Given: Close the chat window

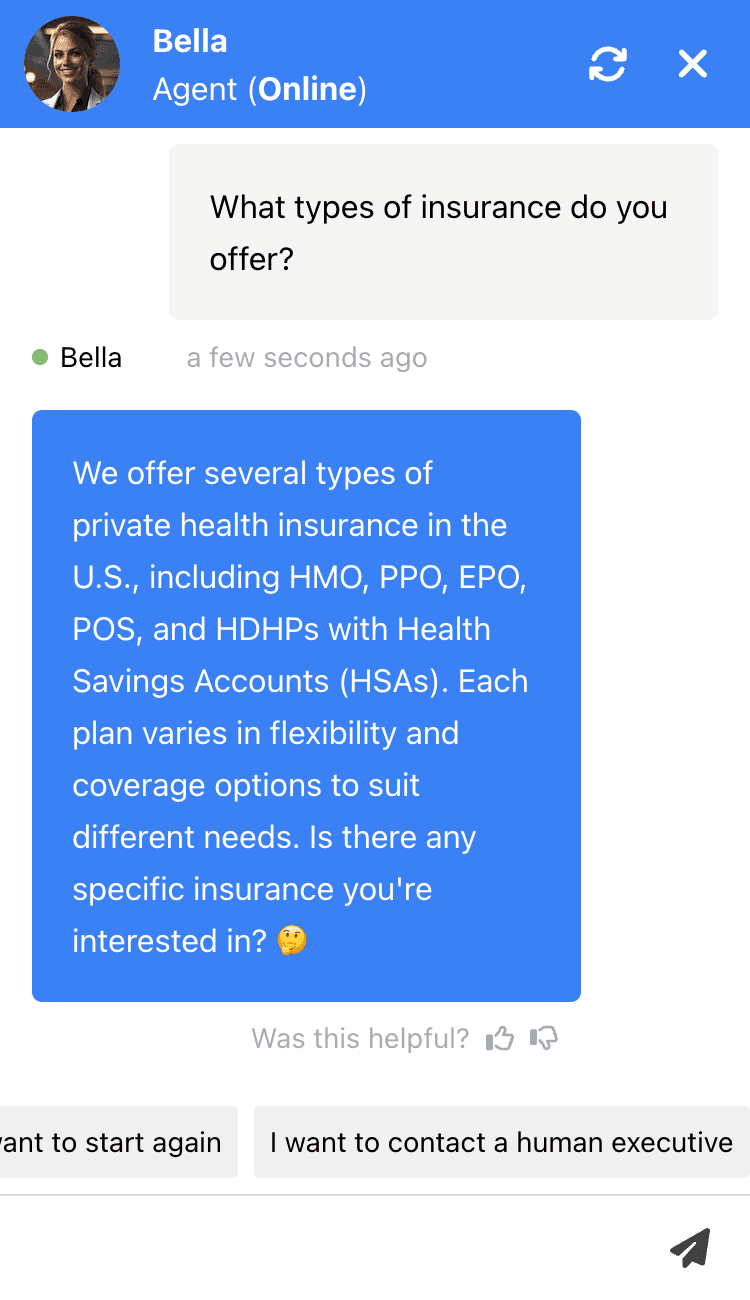Looking at the screenshot, I should tap(692, 65).
